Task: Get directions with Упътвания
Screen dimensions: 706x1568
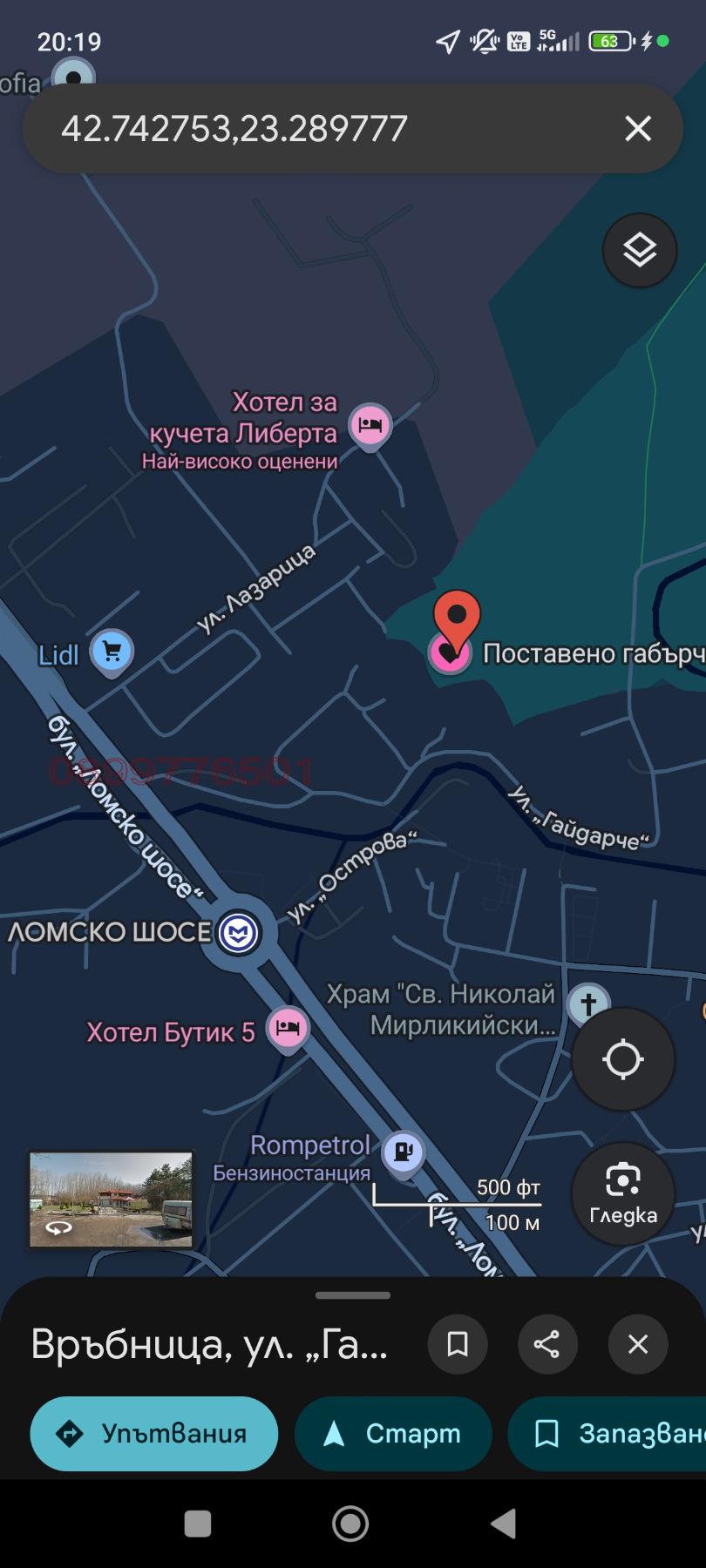Action: click(x=154, y=1434)
